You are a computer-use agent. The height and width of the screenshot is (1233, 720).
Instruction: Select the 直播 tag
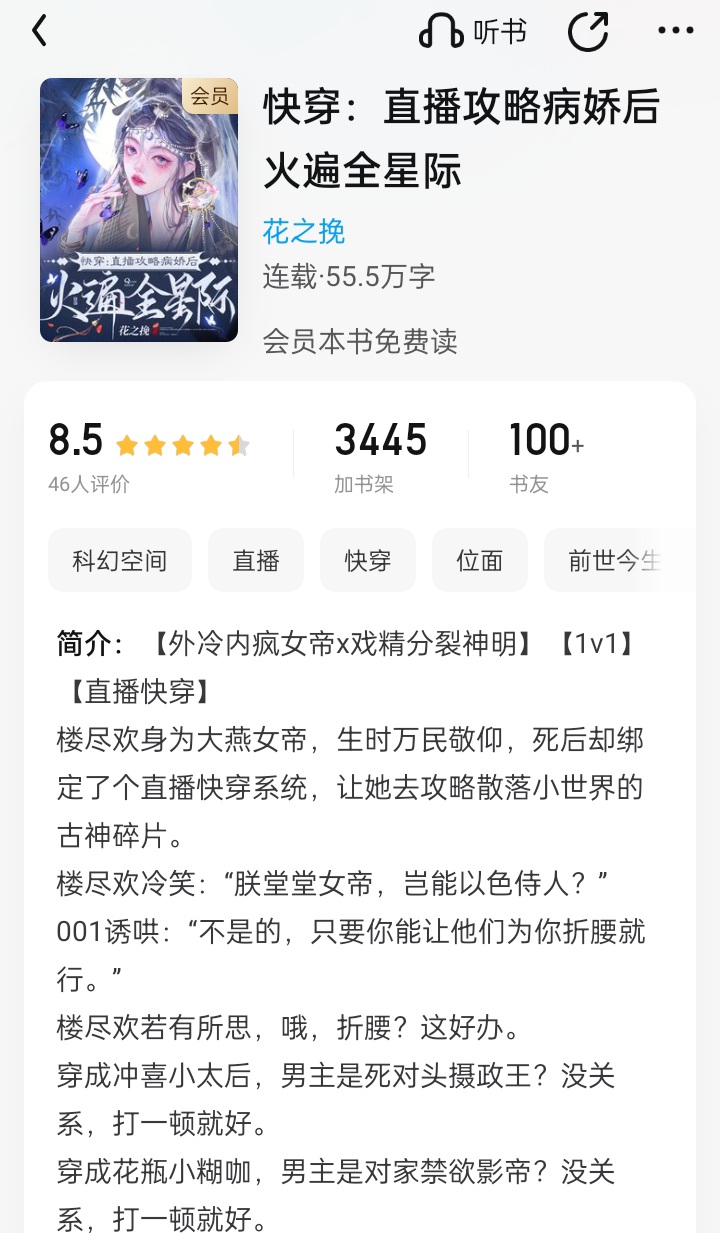pos(256,560)
